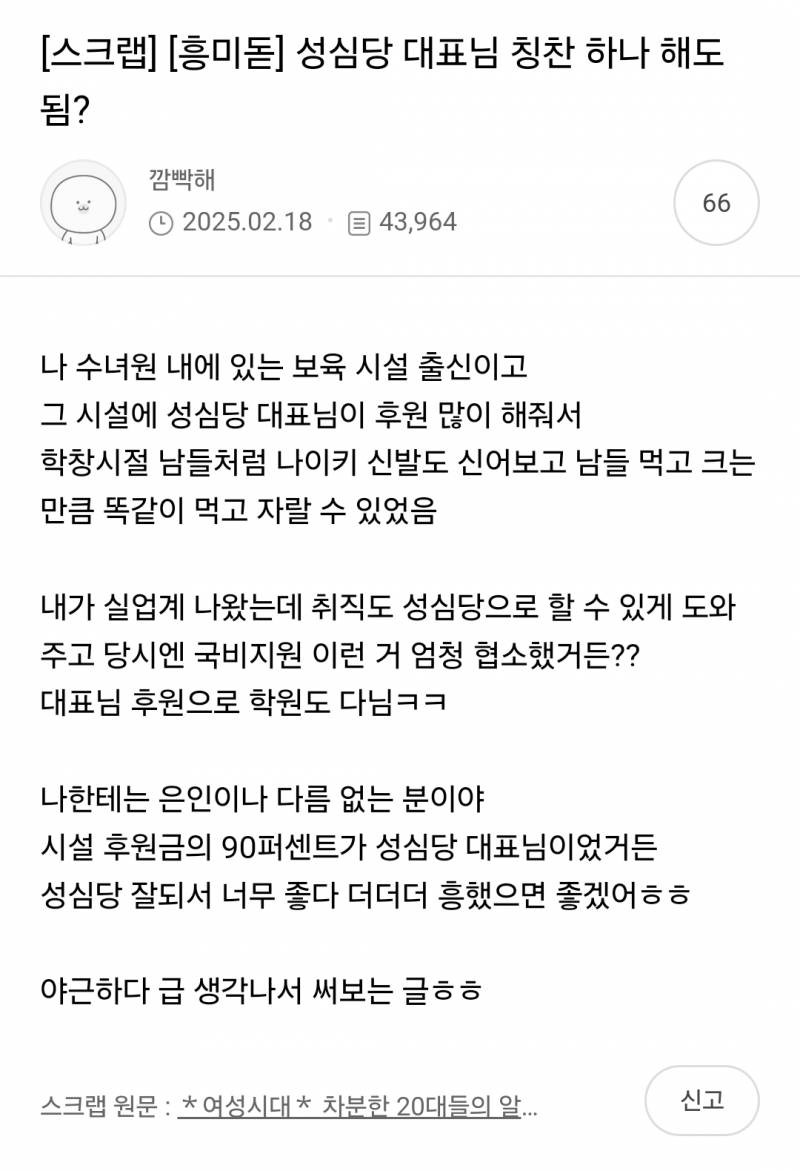Open the 스크랩 원문 여성시대 source link

coord(358,1108)
